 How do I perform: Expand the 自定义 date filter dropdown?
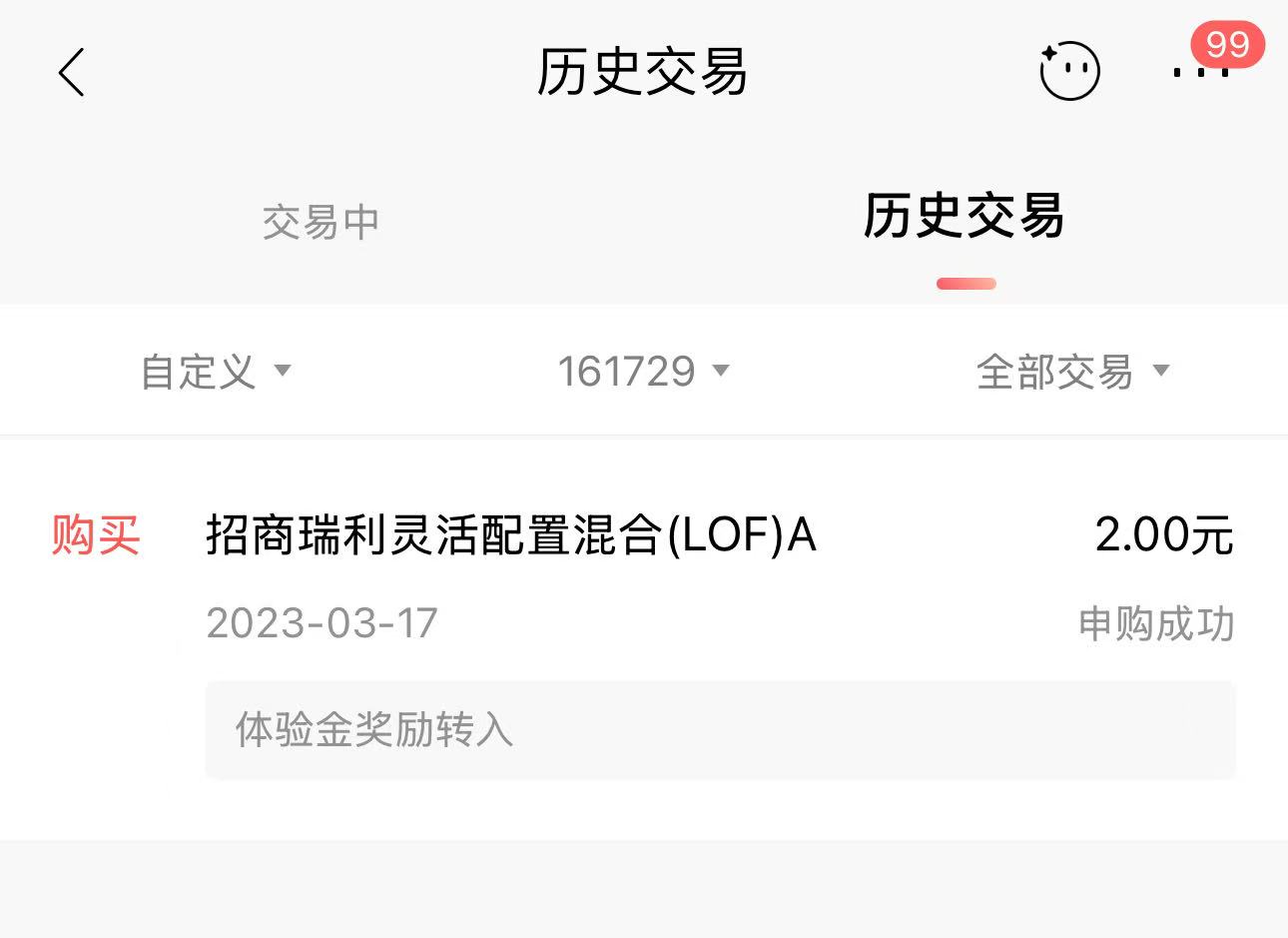click(x=215, y=372)
